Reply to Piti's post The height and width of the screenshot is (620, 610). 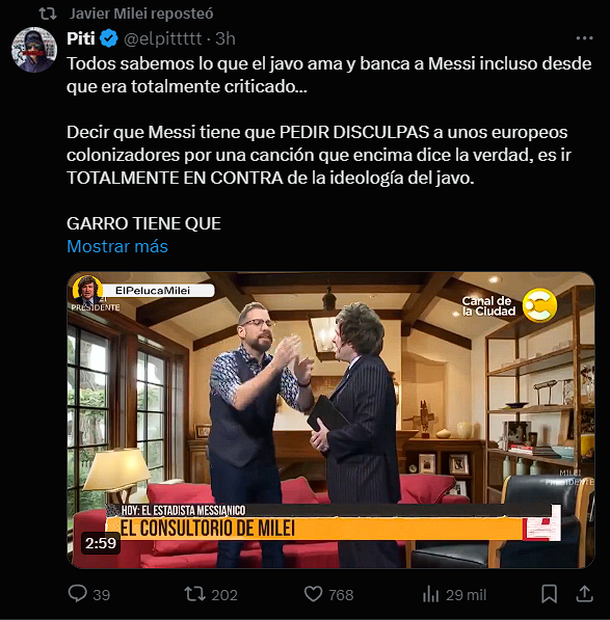pos(77,594)
